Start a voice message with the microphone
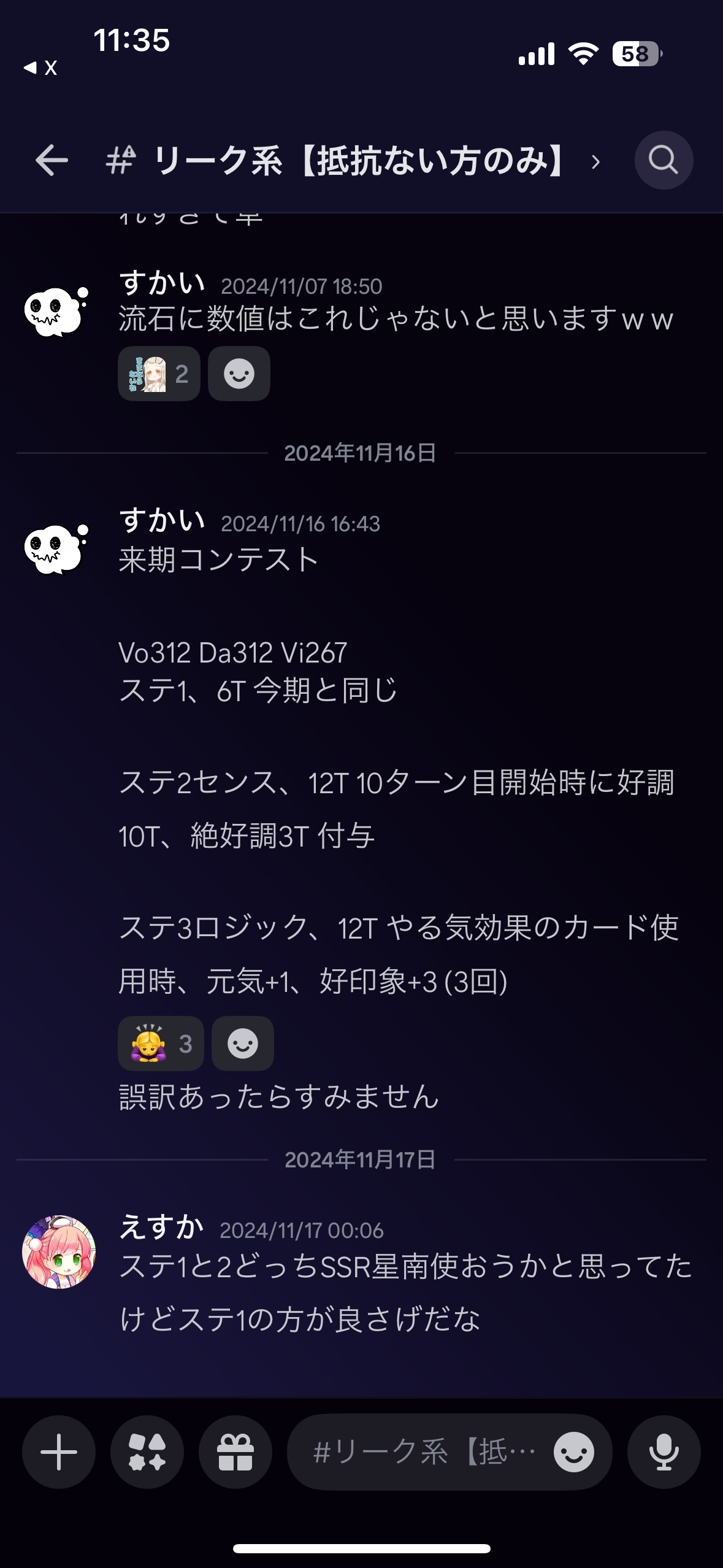The image size is (723, 1568). coord(664,1451)
